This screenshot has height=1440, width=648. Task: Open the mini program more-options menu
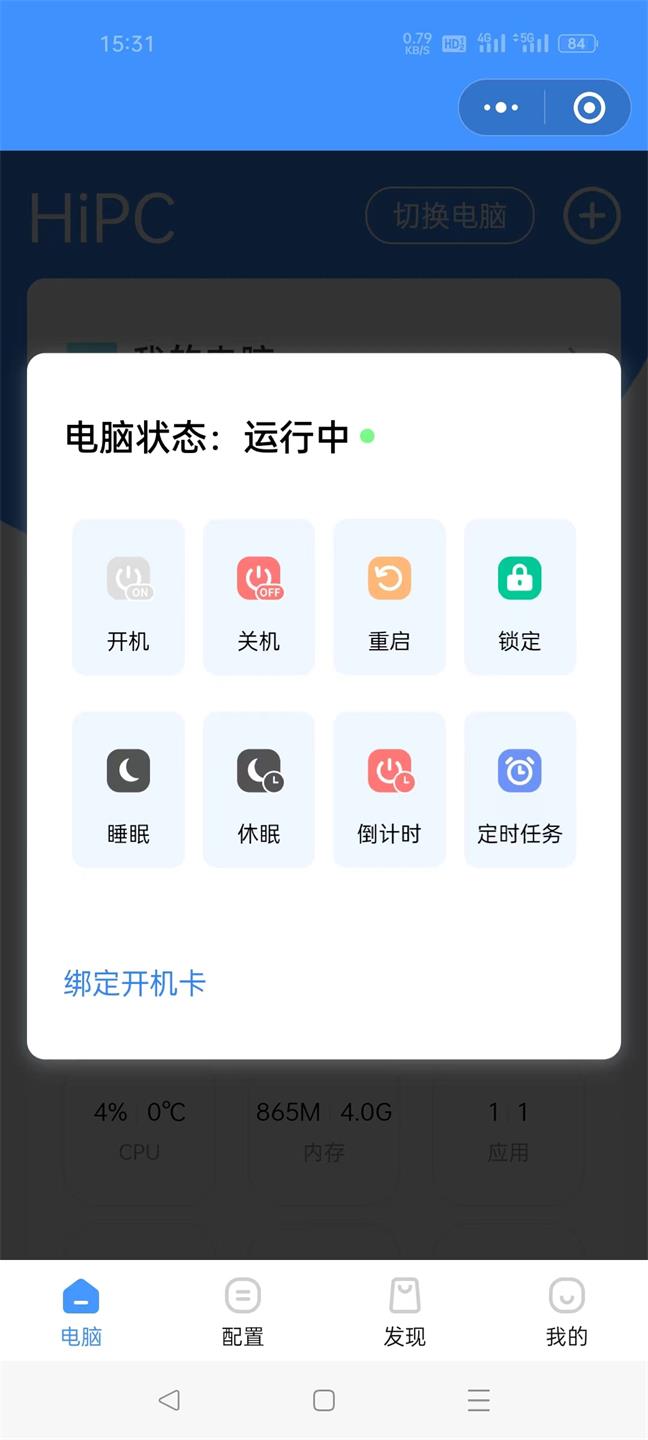pyautogui.click(x=501, y=107)
